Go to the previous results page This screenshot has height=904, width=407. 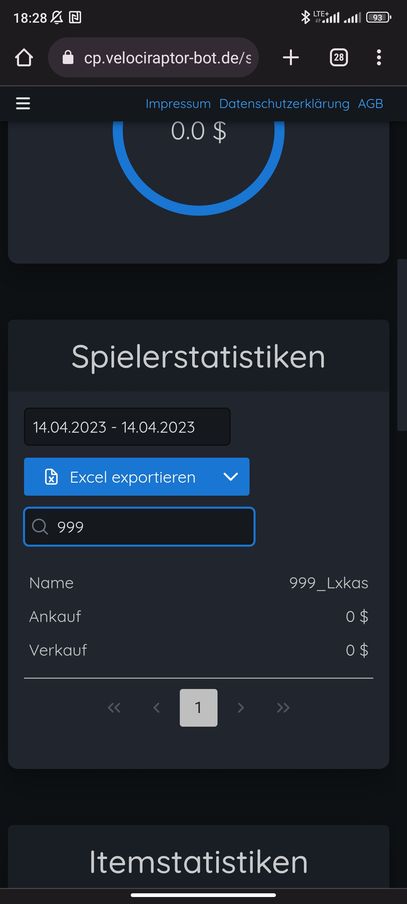pos(156,708)
